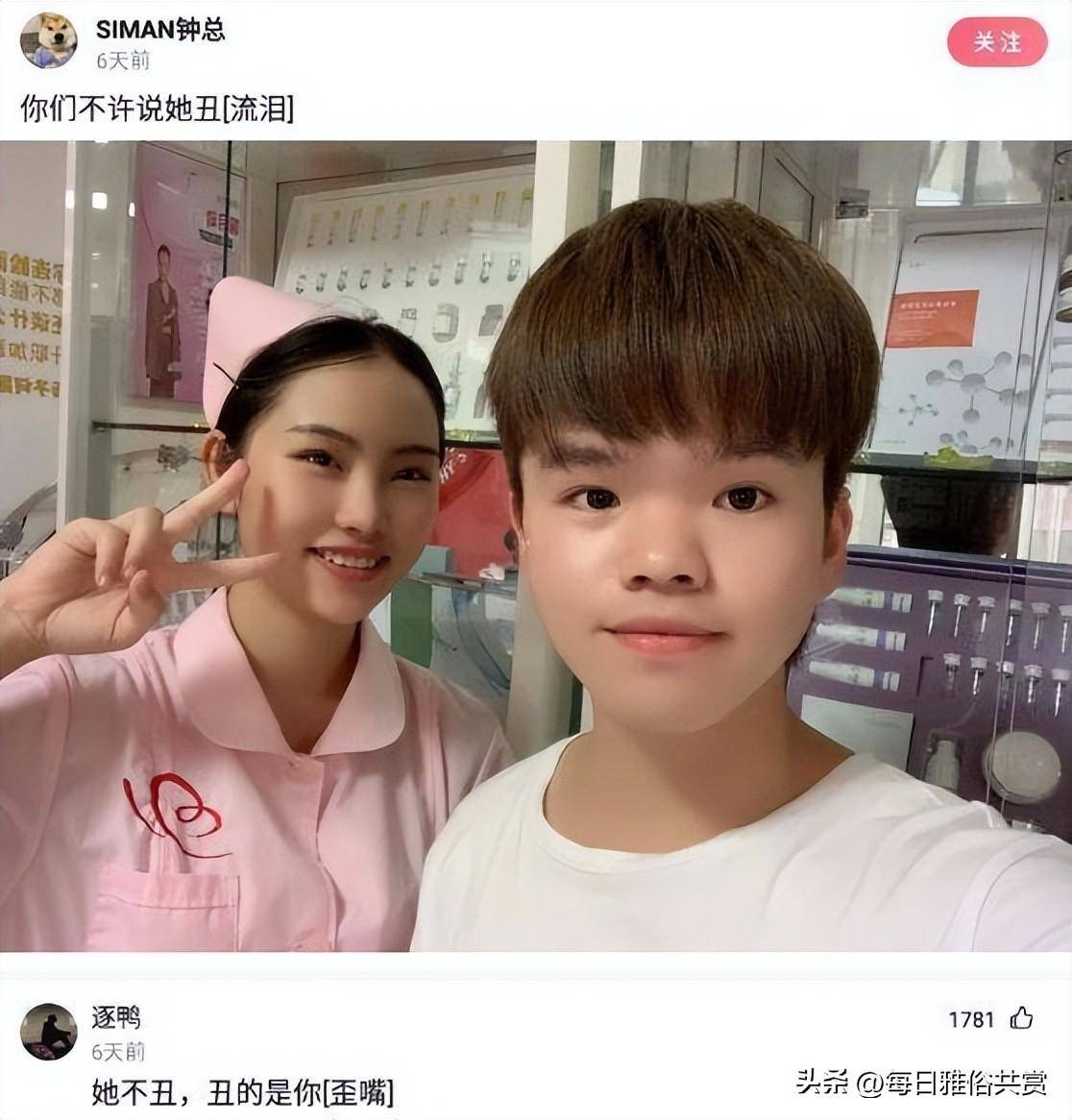Open SIMAN钟总's profile avatar
This screenshot has height=1120, width=1072.
point(49,41)
